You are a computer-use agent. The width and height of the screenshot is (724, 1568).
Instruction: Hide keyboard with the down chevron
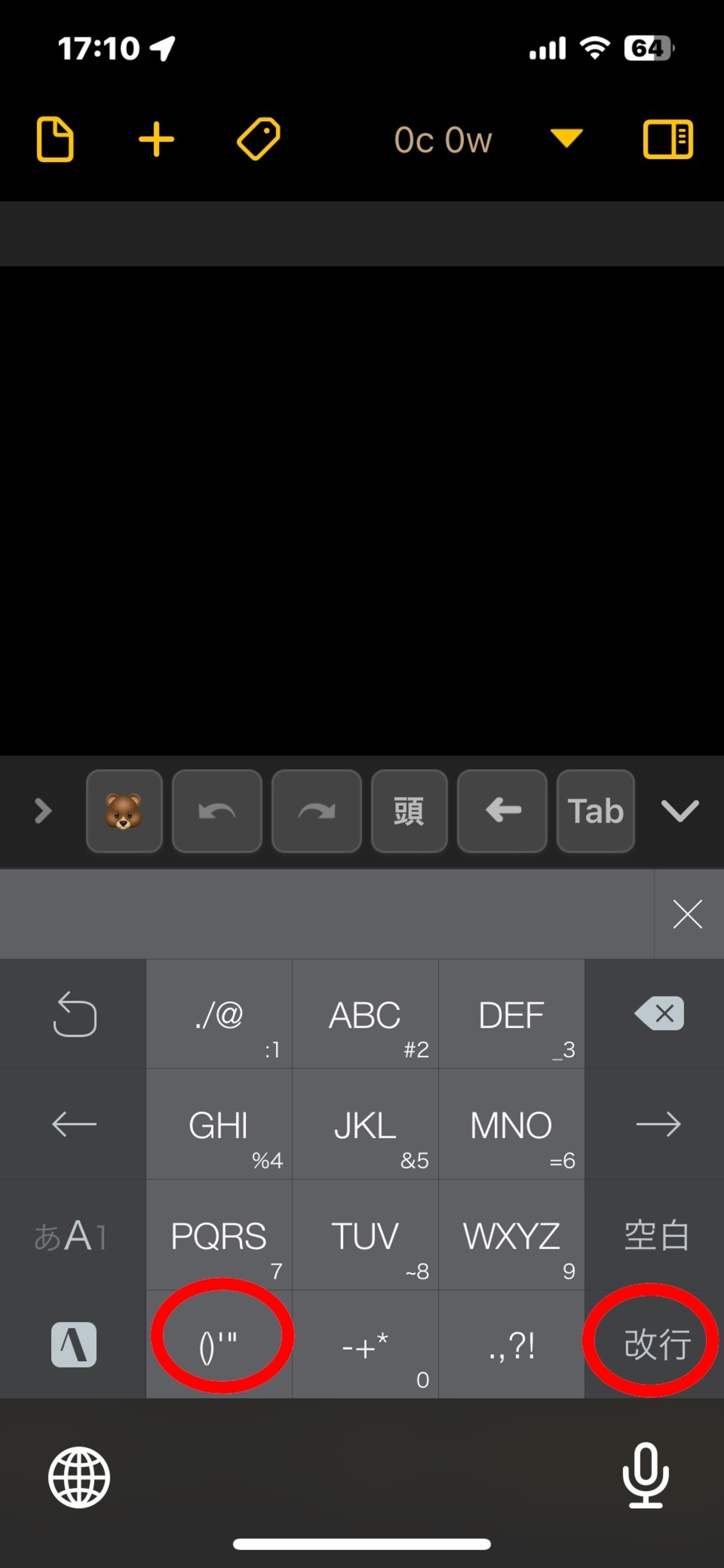point(679,811)
